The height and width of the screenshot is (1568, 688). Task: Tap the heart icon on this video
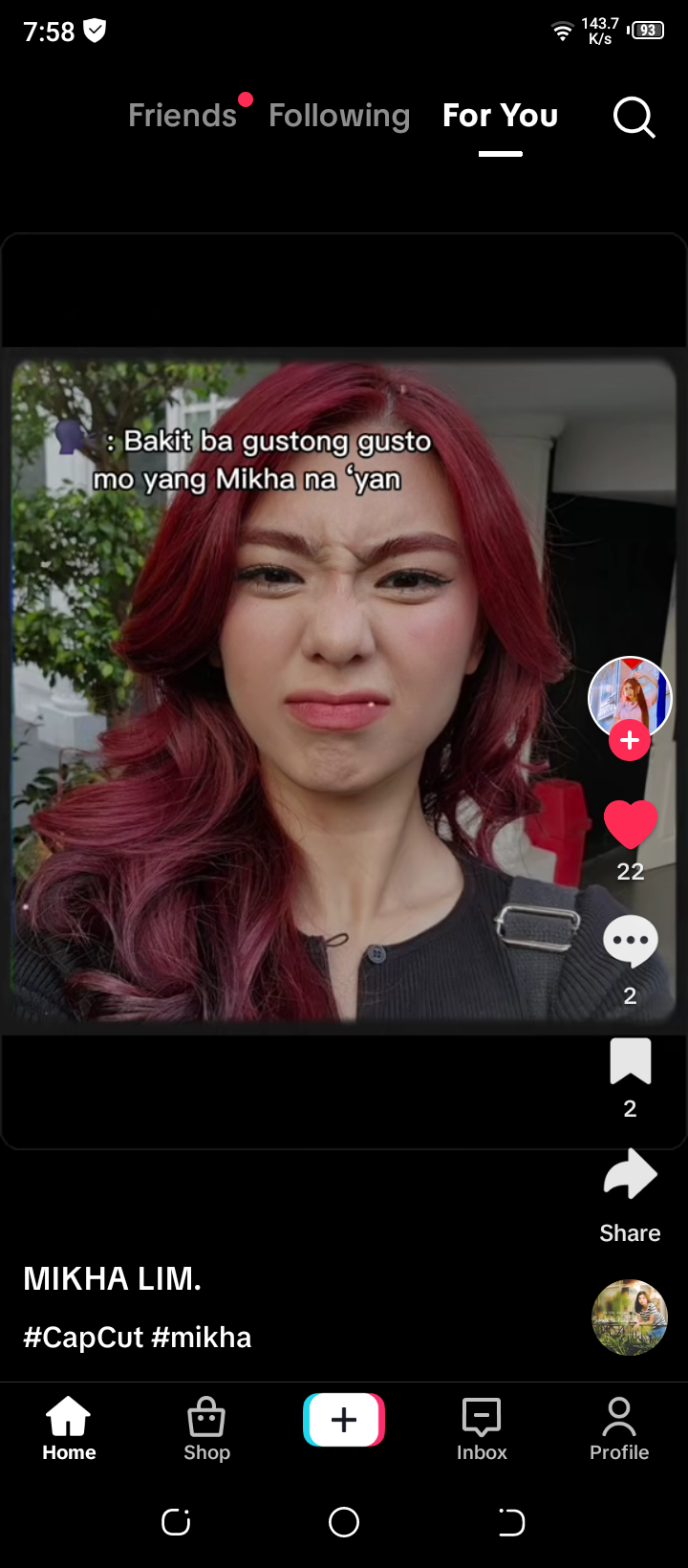click(x=630, y=824)
